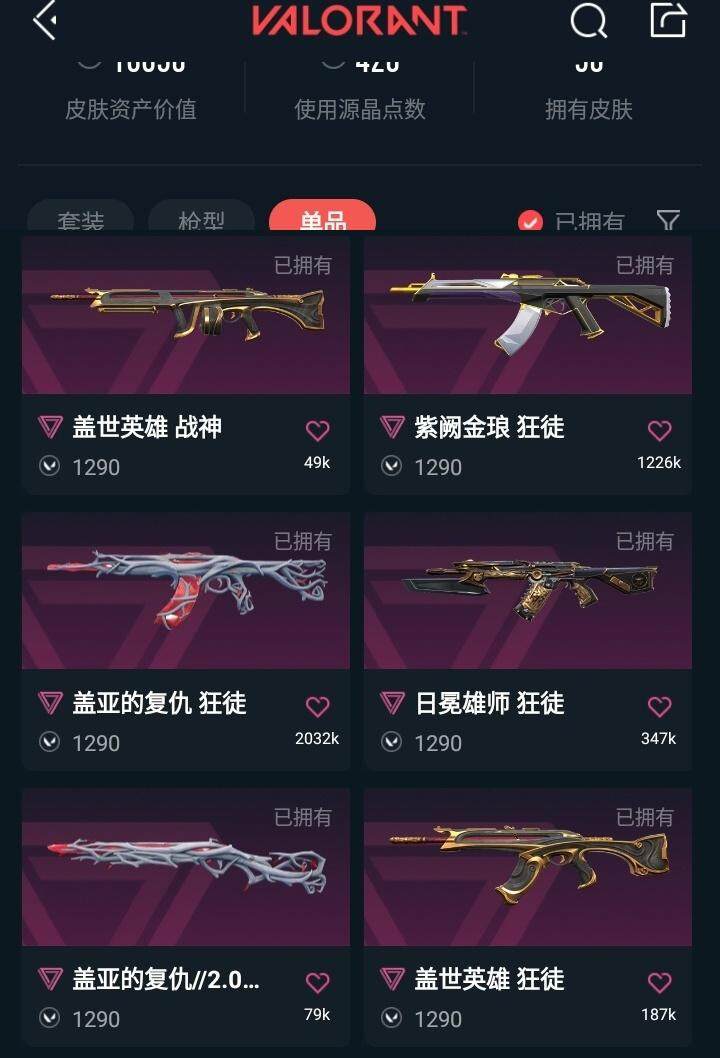The image size is (720, 1058).
Task: Switch to the 套装 tab
Action: coord(80,220)
